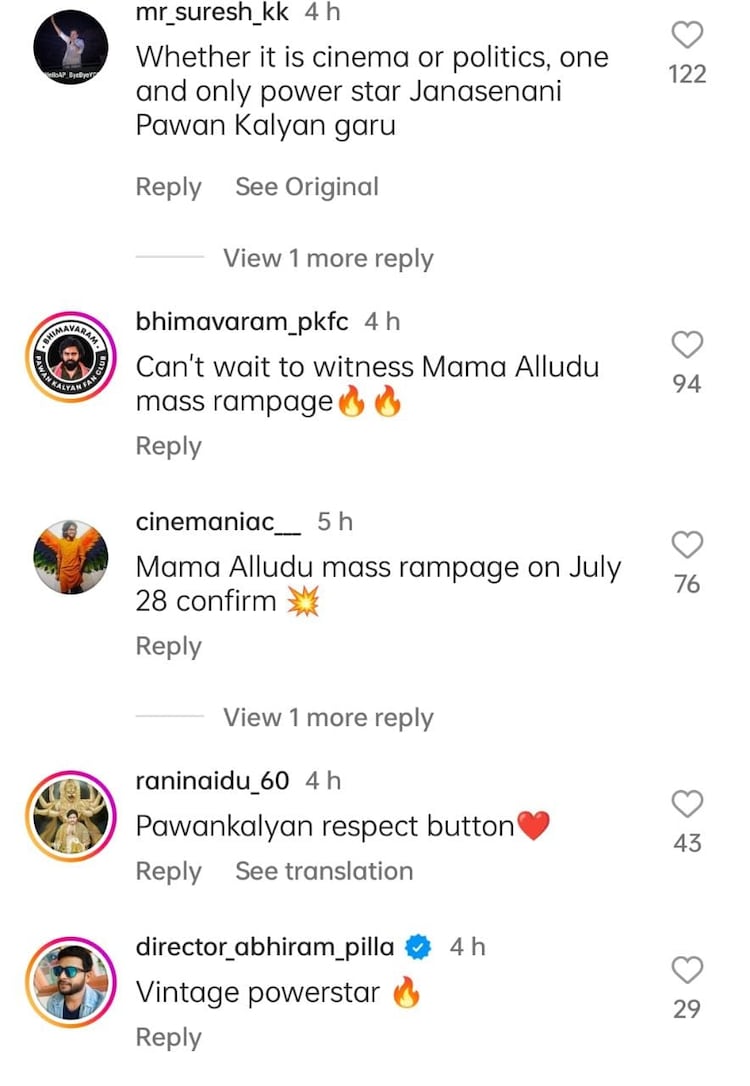
Task: Open cinemaniac__'s profile avatar
Action: click(x=70, y=557)
